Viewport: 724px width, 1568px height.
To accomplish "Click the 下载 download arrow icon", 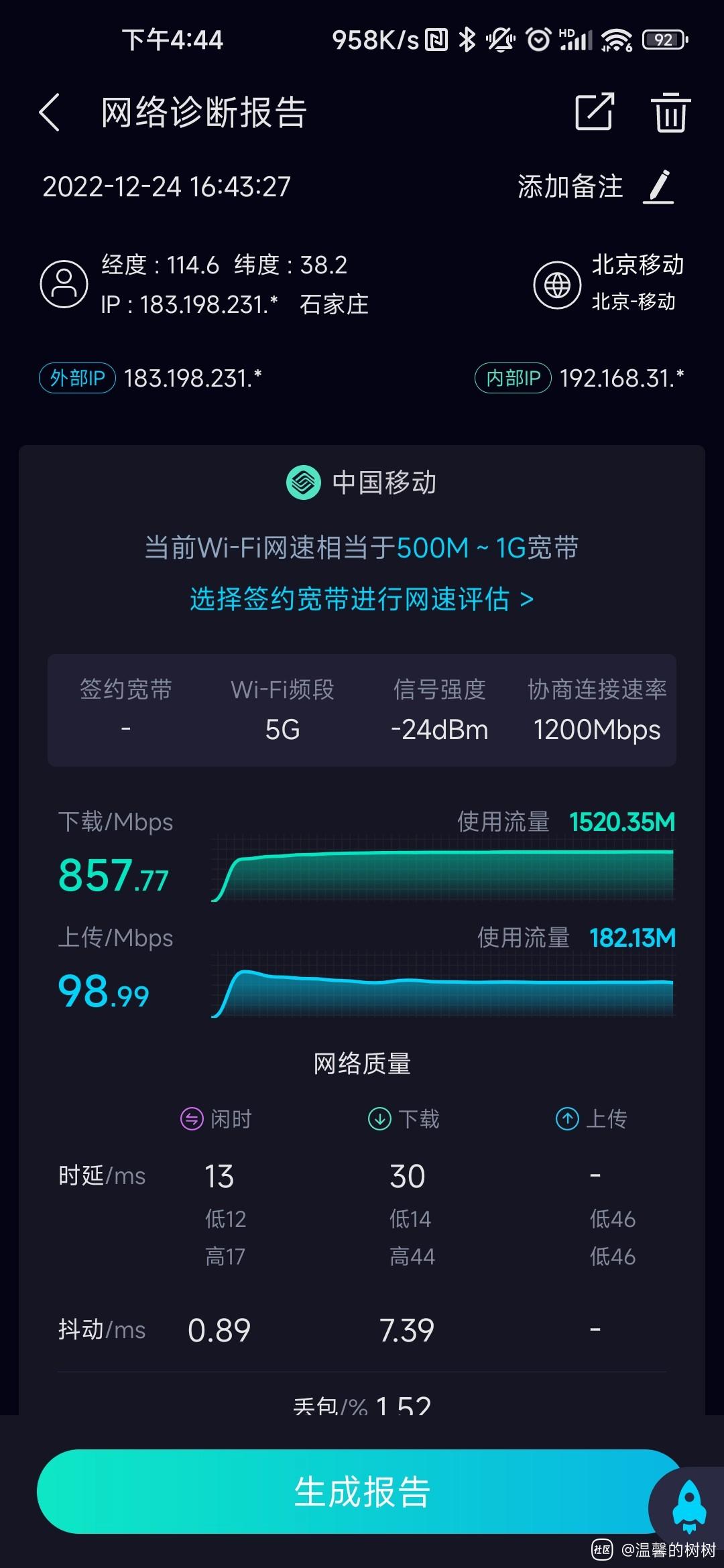I will tap(379, 1118).
